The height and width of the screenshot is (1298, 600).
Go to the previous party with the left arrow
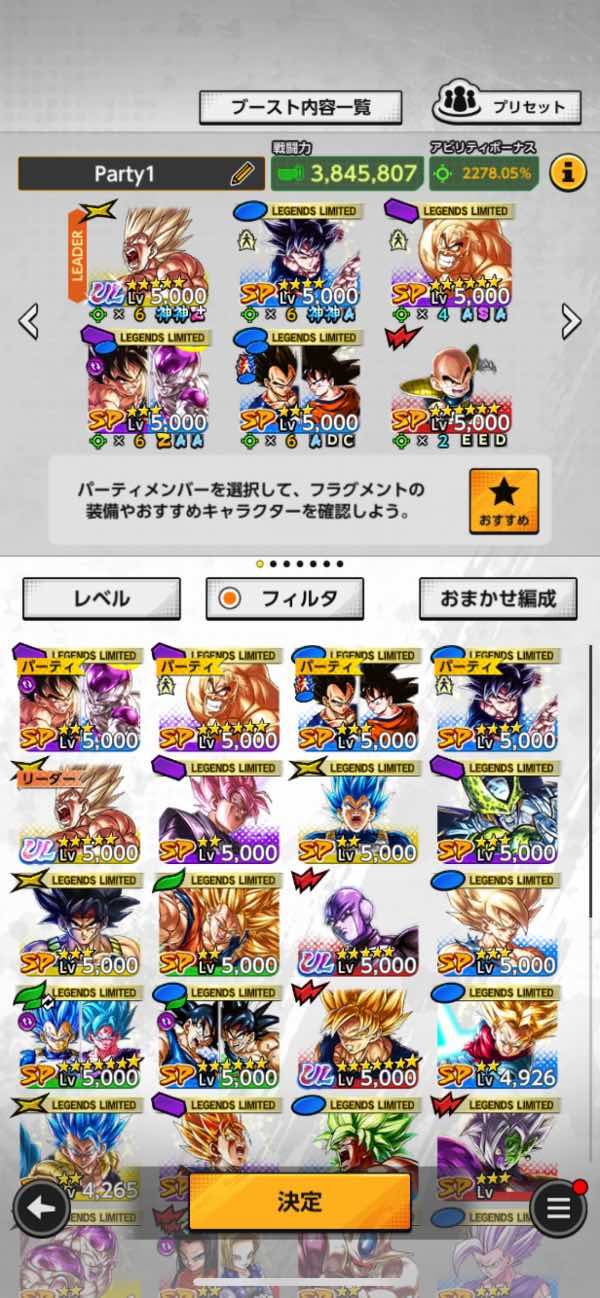[29, 321]
